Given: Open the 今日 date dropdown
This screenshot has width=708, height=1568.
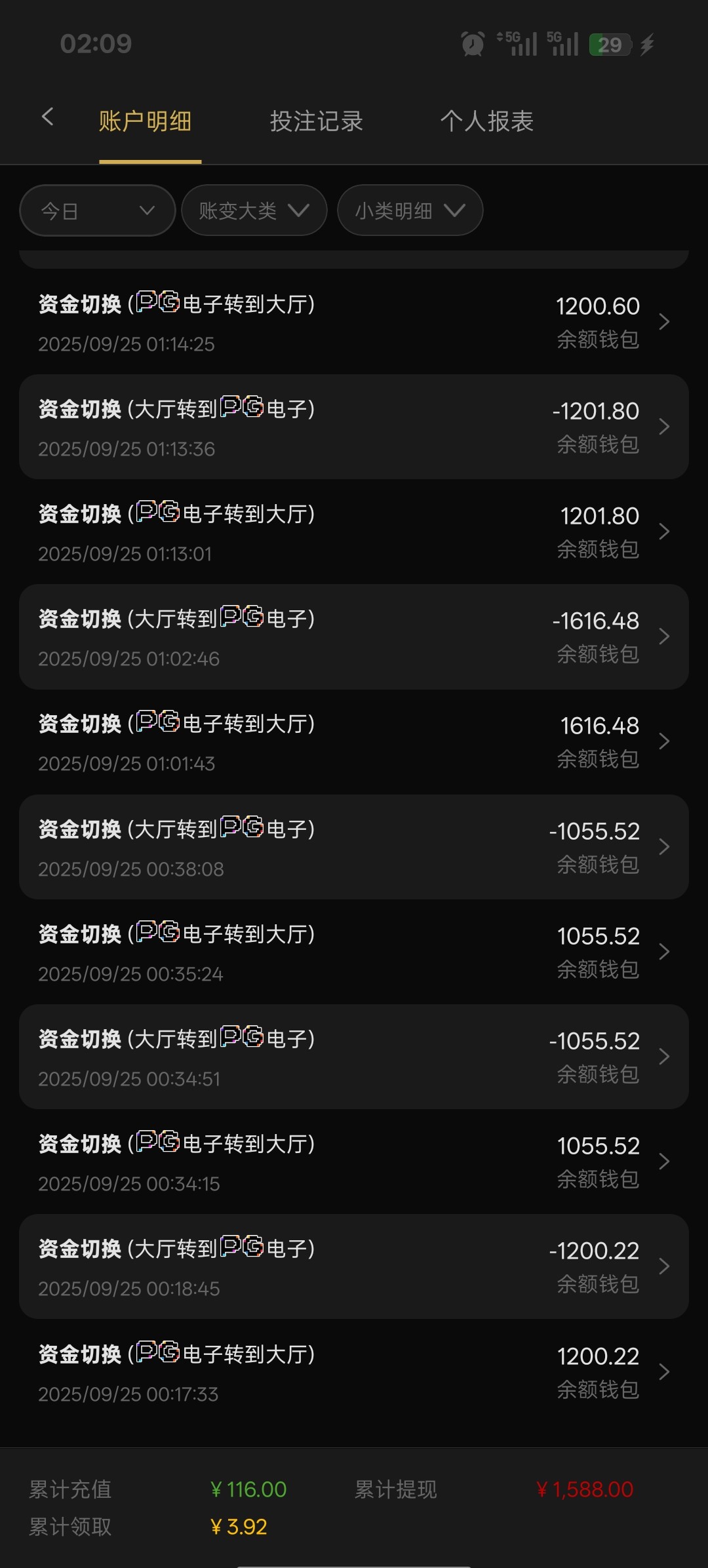Looking at the screenshot, I should pyautogui.click(x=98, y=210).
